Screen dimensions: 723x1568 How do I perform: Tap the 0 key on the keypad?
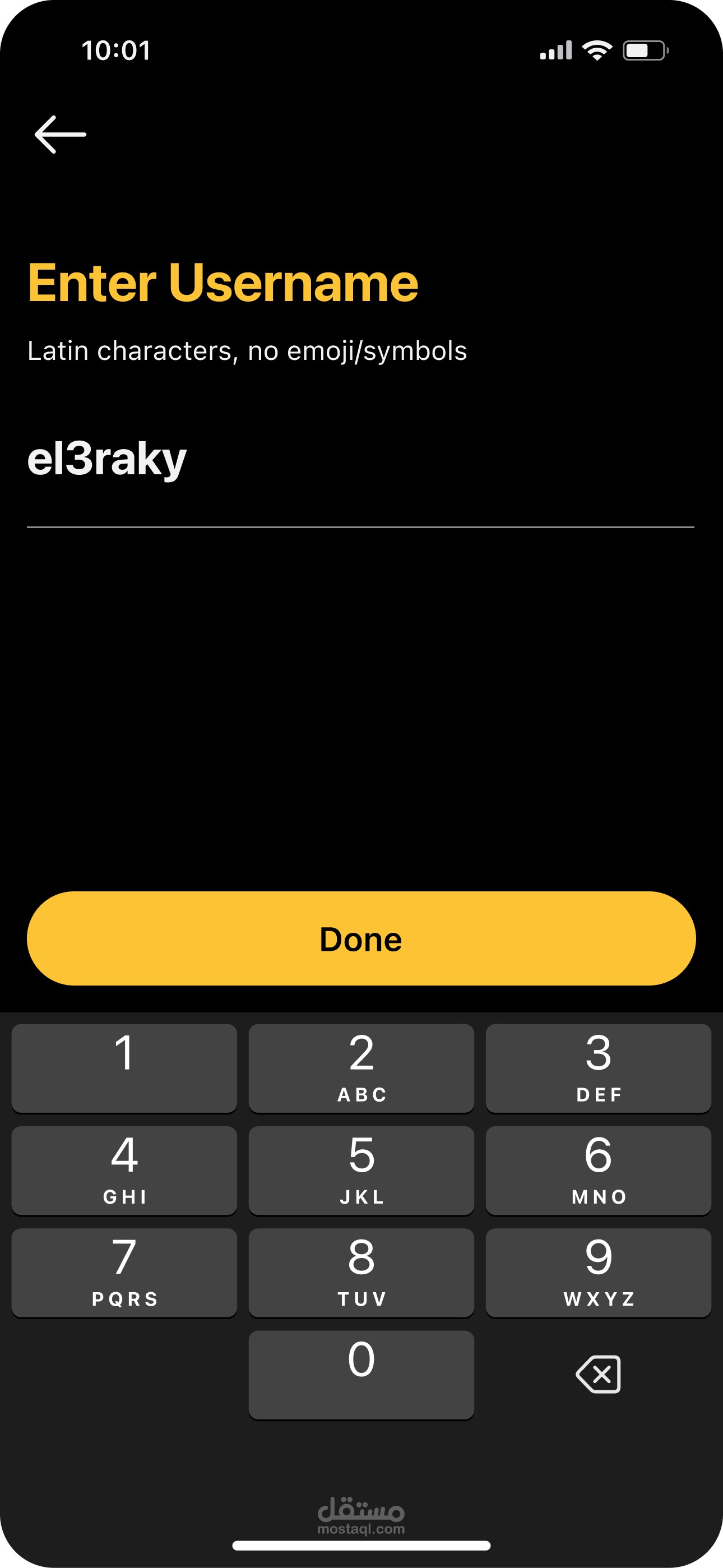(x=361, y=1375)
